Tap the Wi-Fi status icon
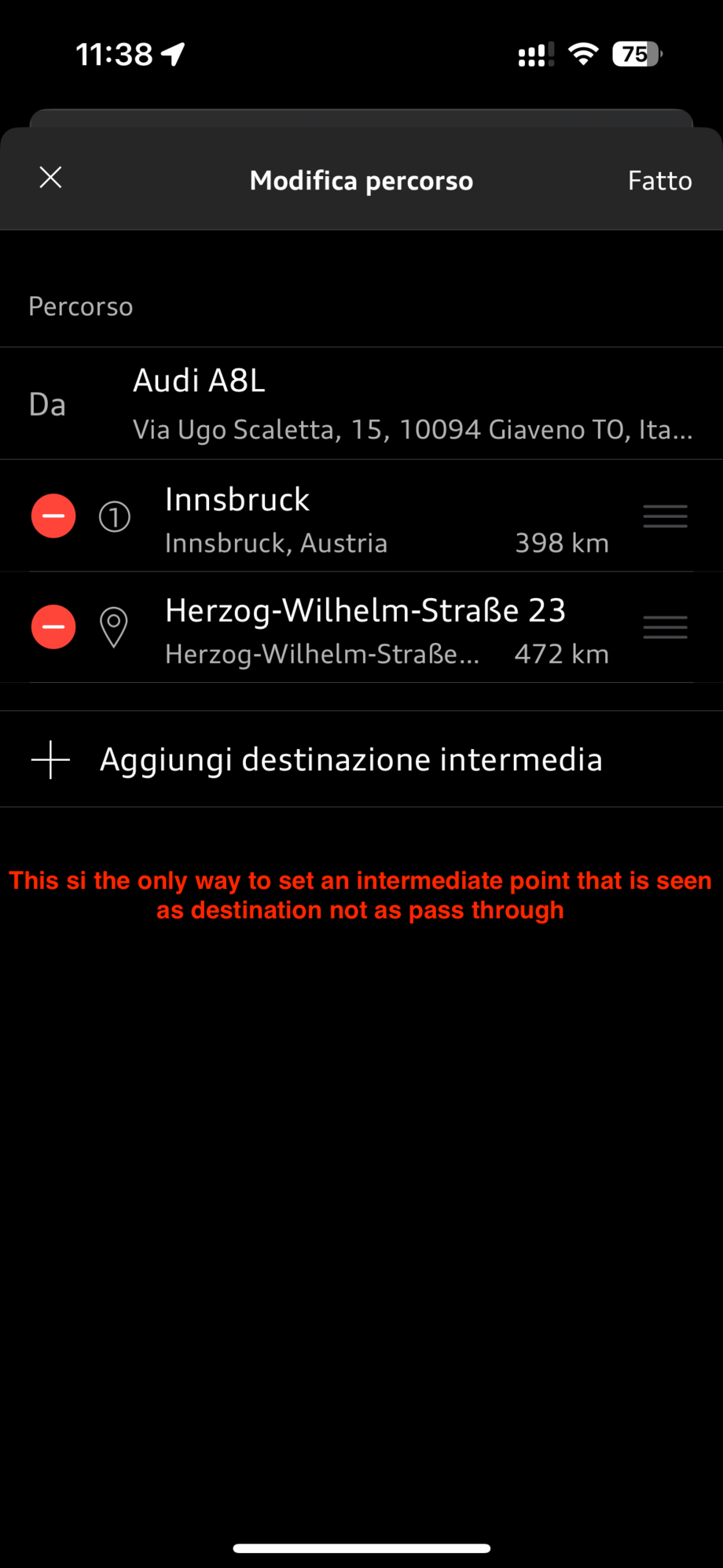723x1568 pixels. point(583,53)
